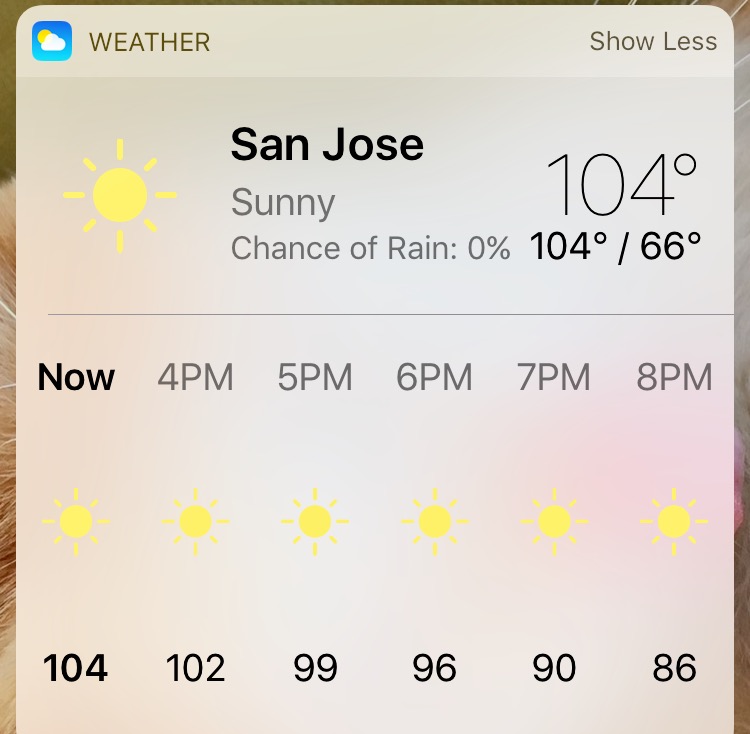Open the San Jose weather forecast

(x=327, y=146)
